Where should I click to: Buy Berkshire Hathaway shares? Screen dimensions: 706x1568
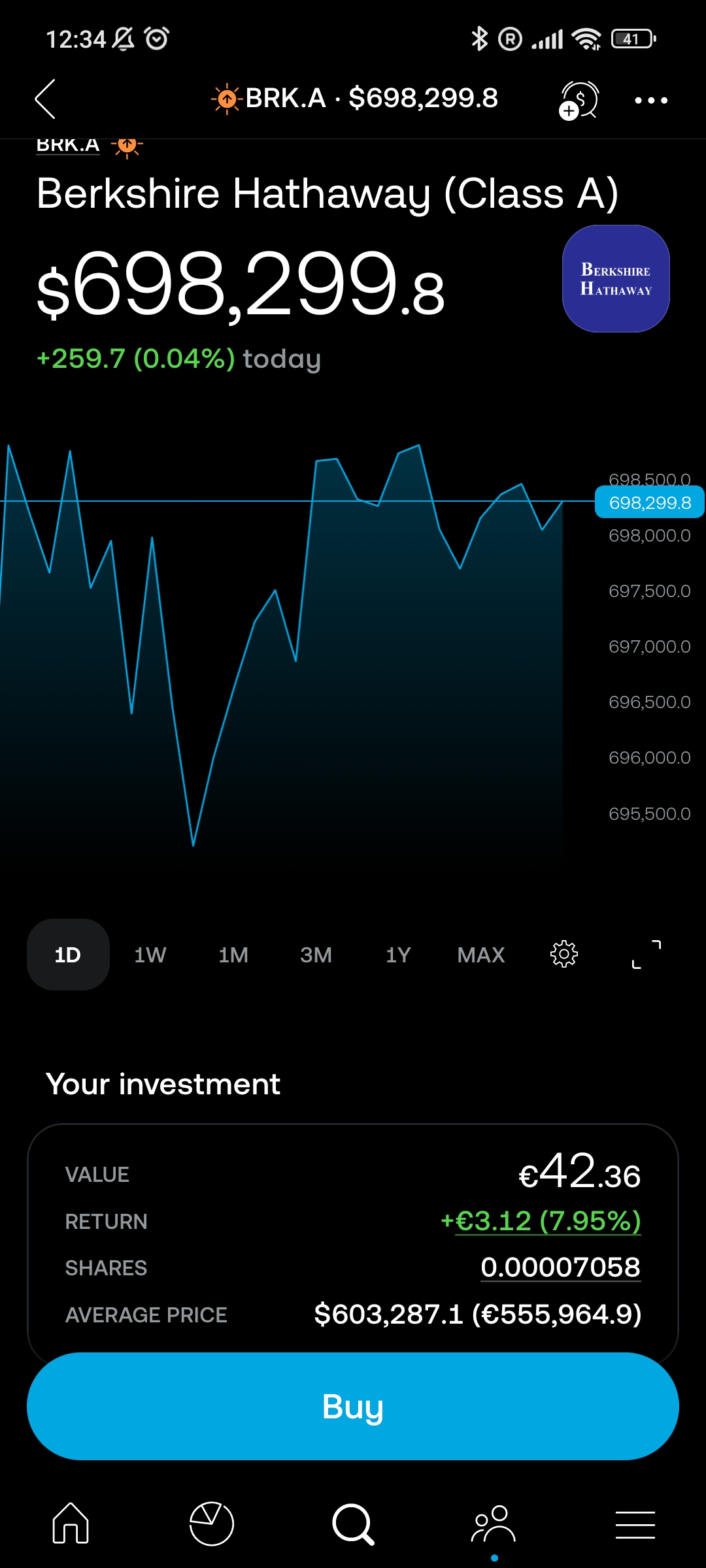353,1406
